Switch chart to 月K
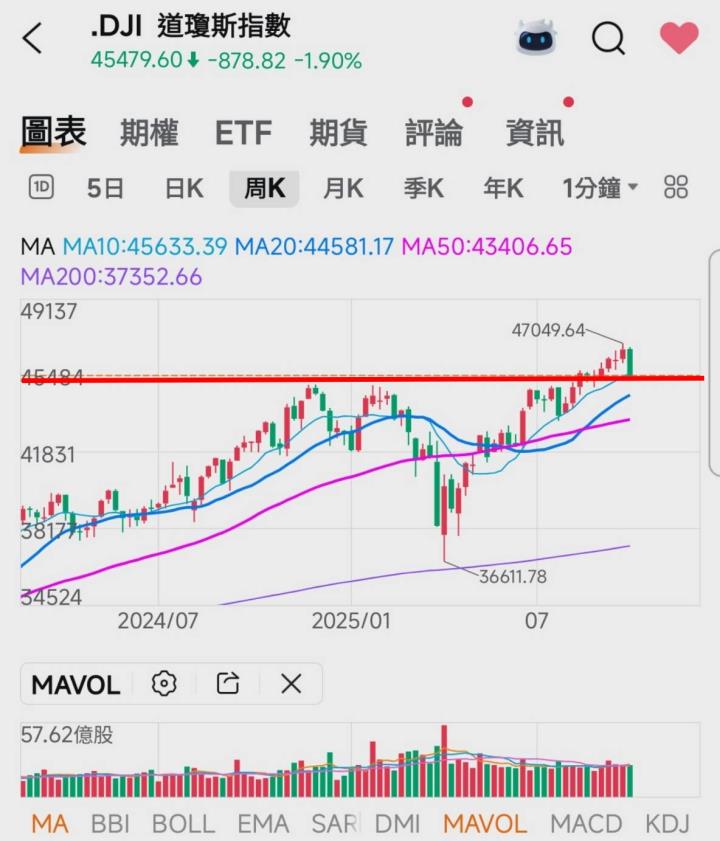This screenshot has height=841, width=720. tap(343, 188)
